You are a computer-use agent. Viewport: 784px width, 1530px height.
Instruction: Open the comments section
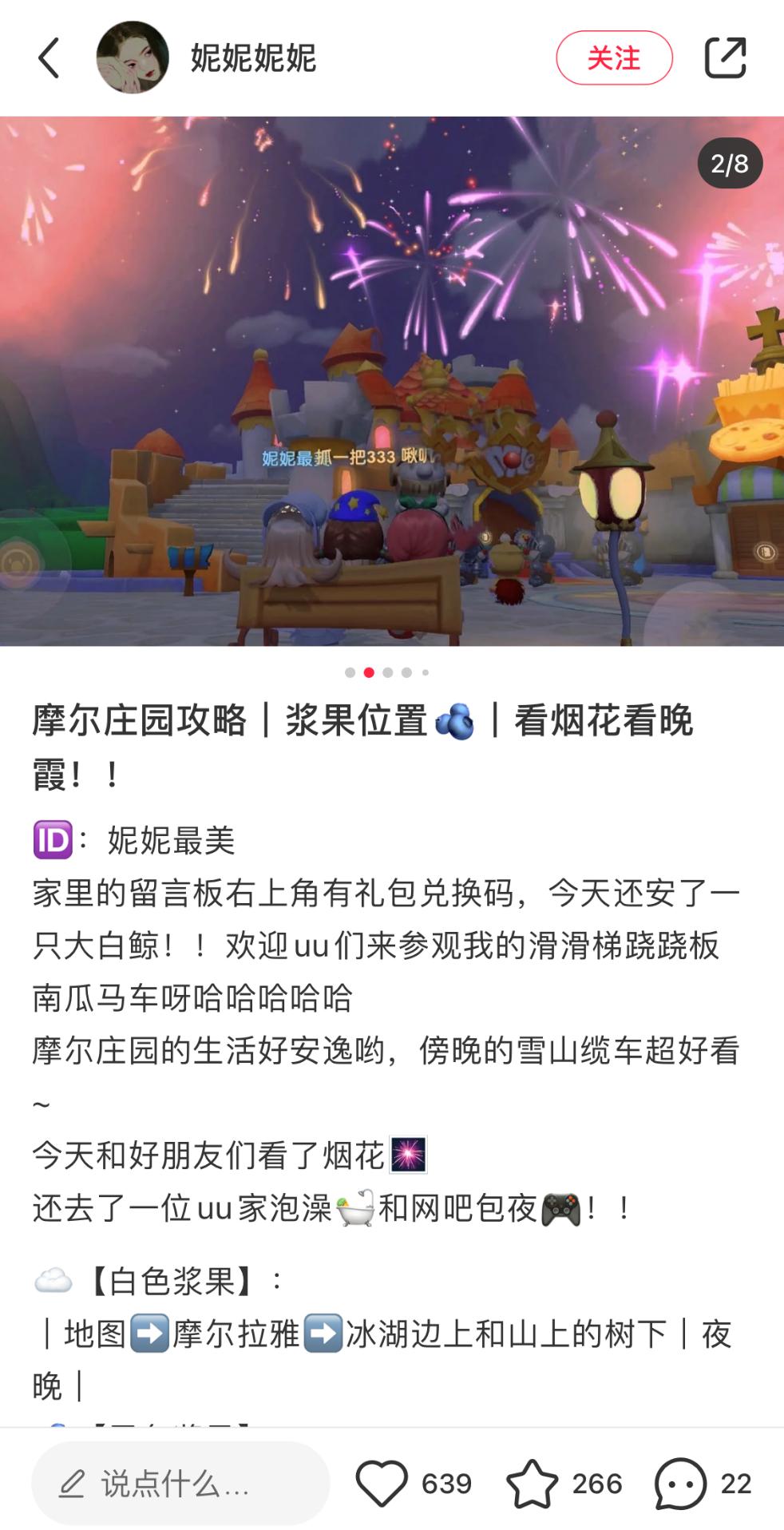[680, 1484]
